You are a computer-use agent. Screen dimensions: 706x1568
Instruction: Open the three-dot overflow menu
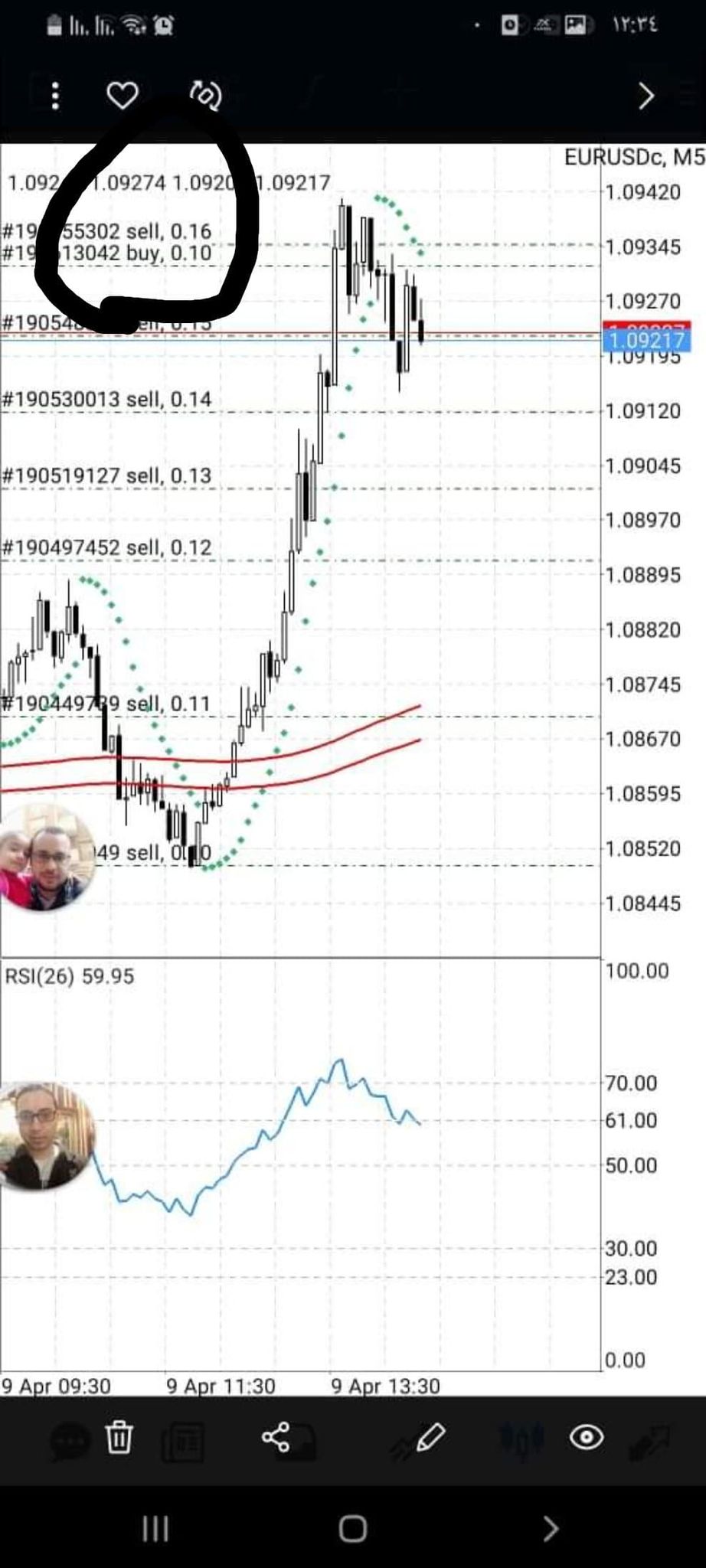tap(55, 96)
